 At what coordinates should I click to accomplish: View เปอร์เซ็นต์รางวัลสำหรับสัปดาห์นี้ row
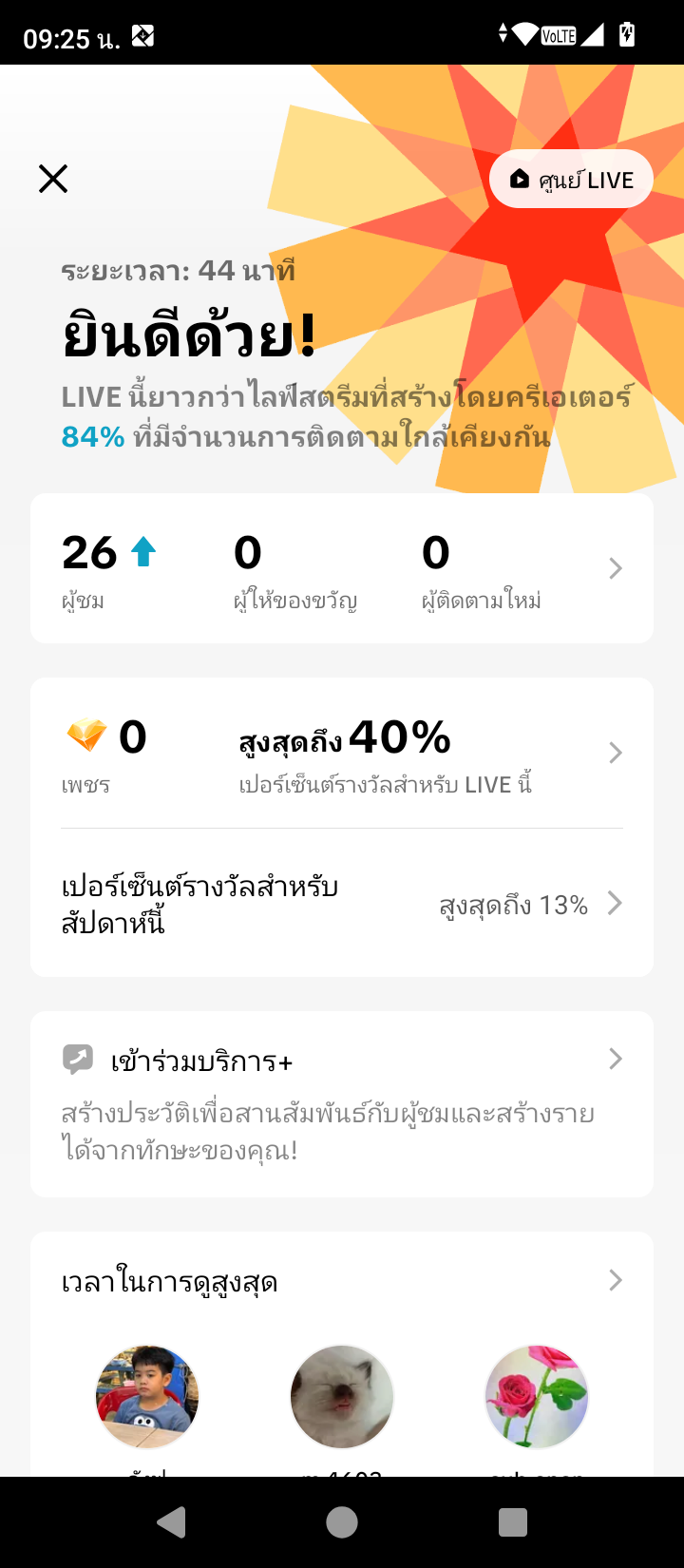(342, 903)
